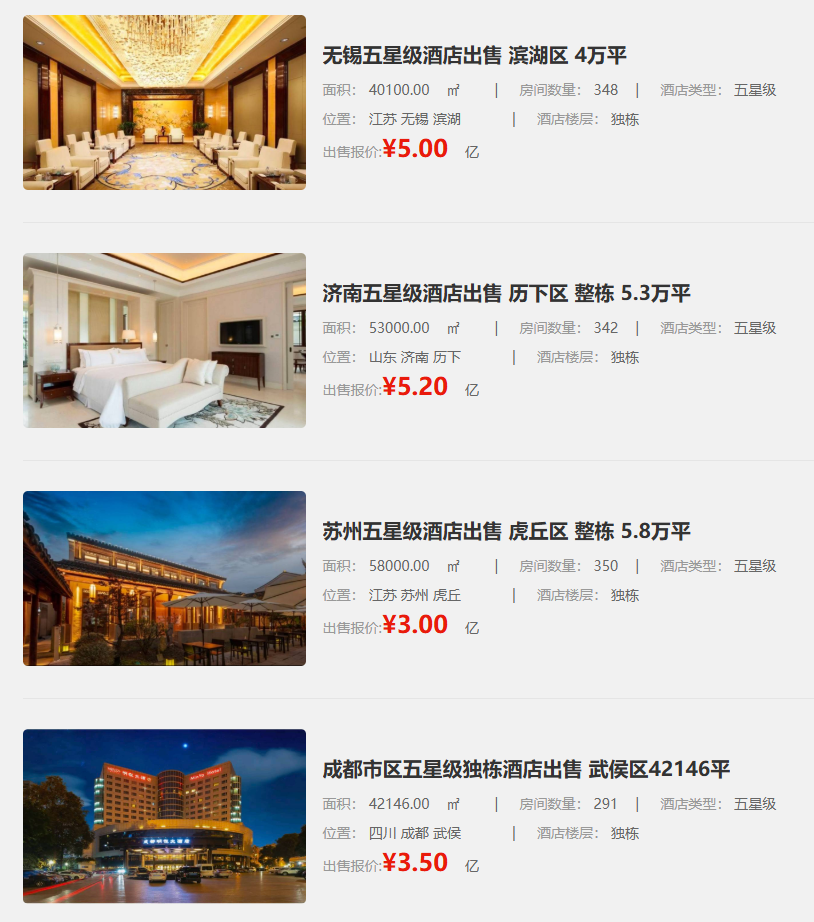Select the Suzhou hotel night exterior photo

(x=164, y=578)
